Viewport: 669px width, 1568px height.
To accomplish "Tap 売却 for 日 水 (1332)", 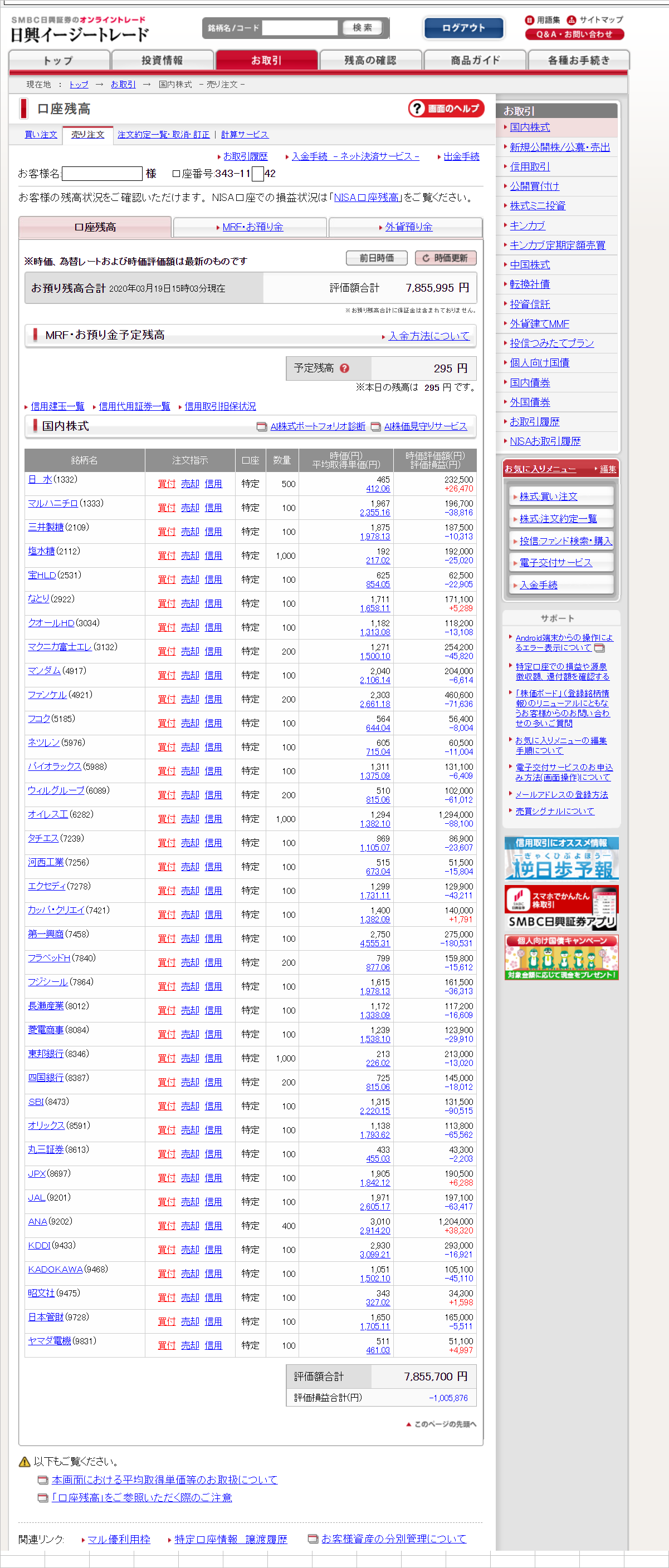I will coord(190,483).
